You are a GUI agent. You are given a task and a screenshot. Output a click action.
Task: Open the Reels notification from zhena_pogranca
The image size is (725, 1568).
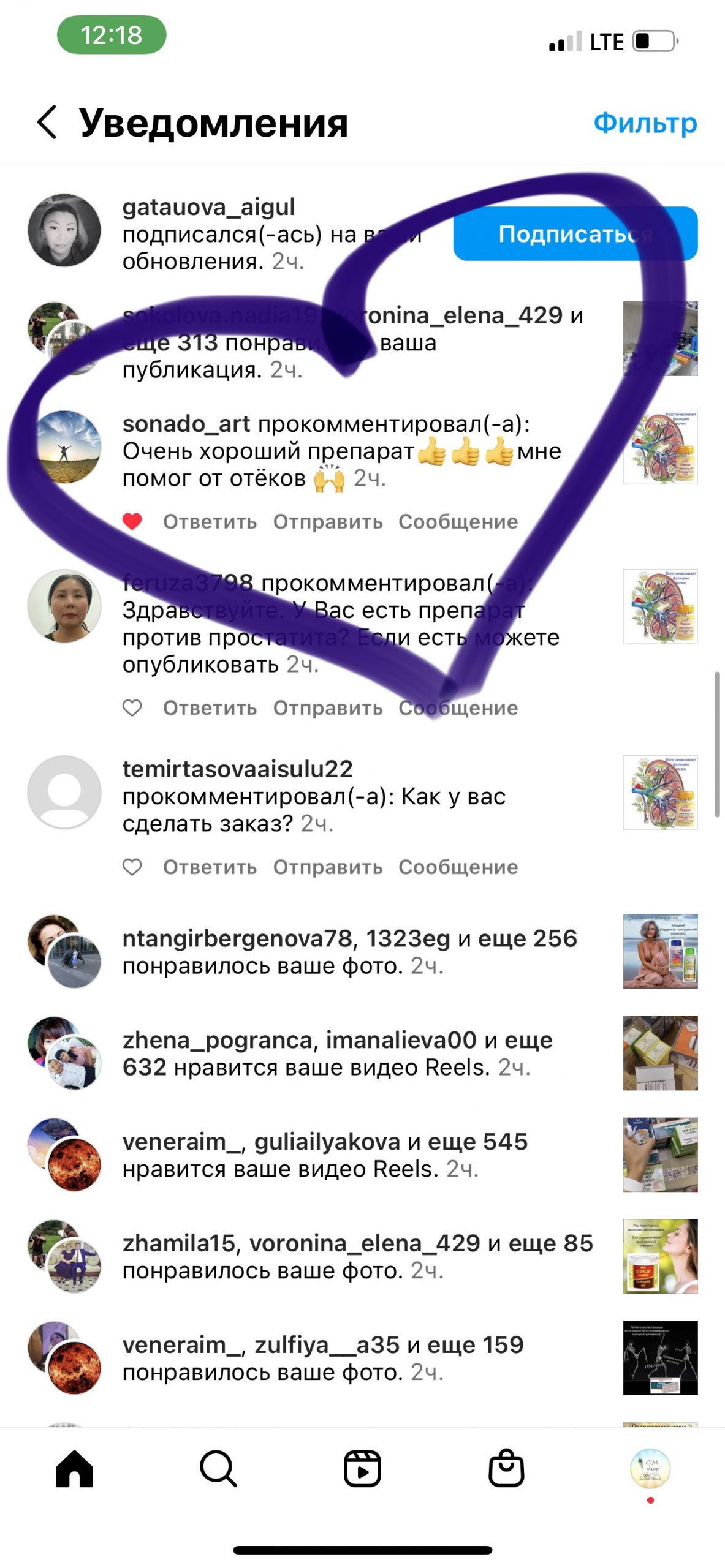pyautogui.click(x=337, y=1053)
